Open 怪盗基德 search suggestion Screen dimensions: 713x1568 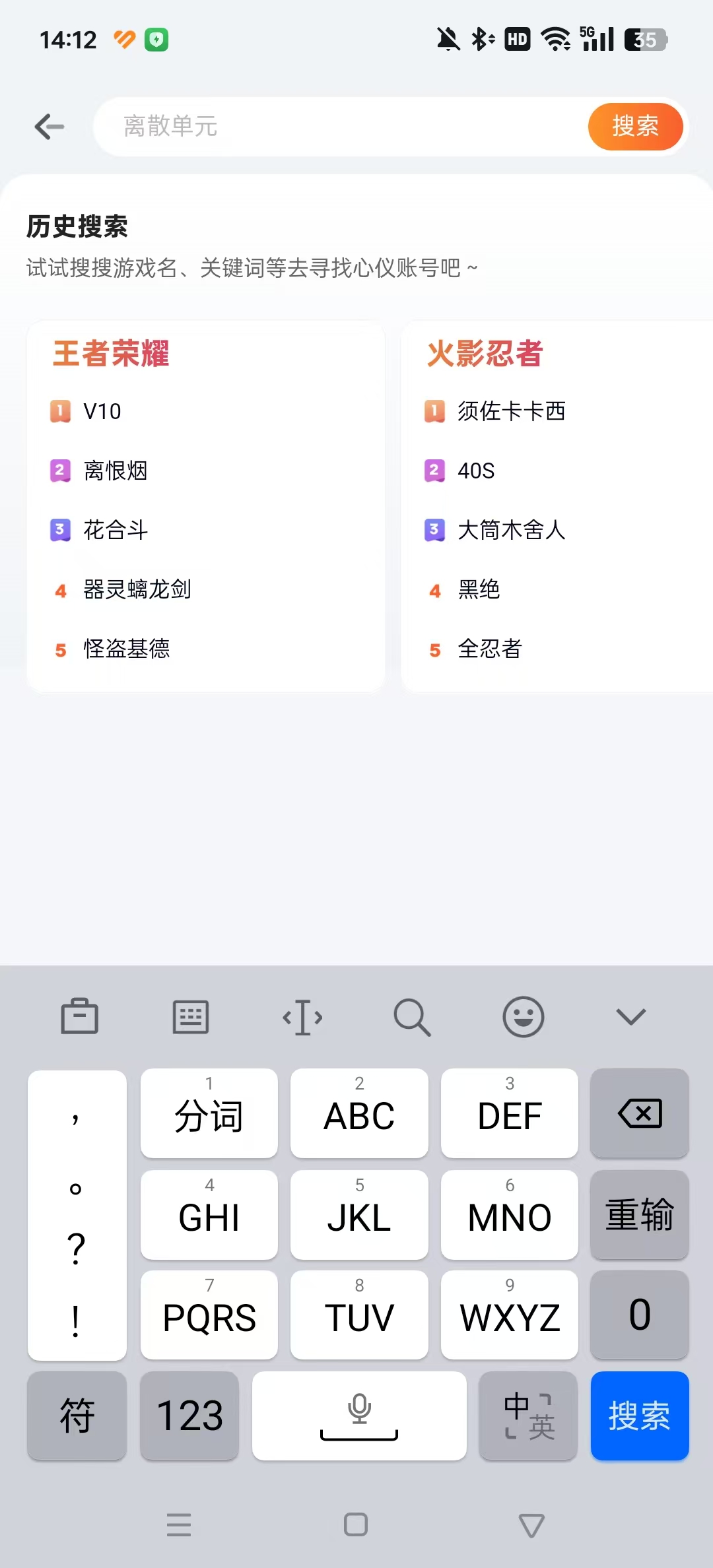click(x=127, y=649)
